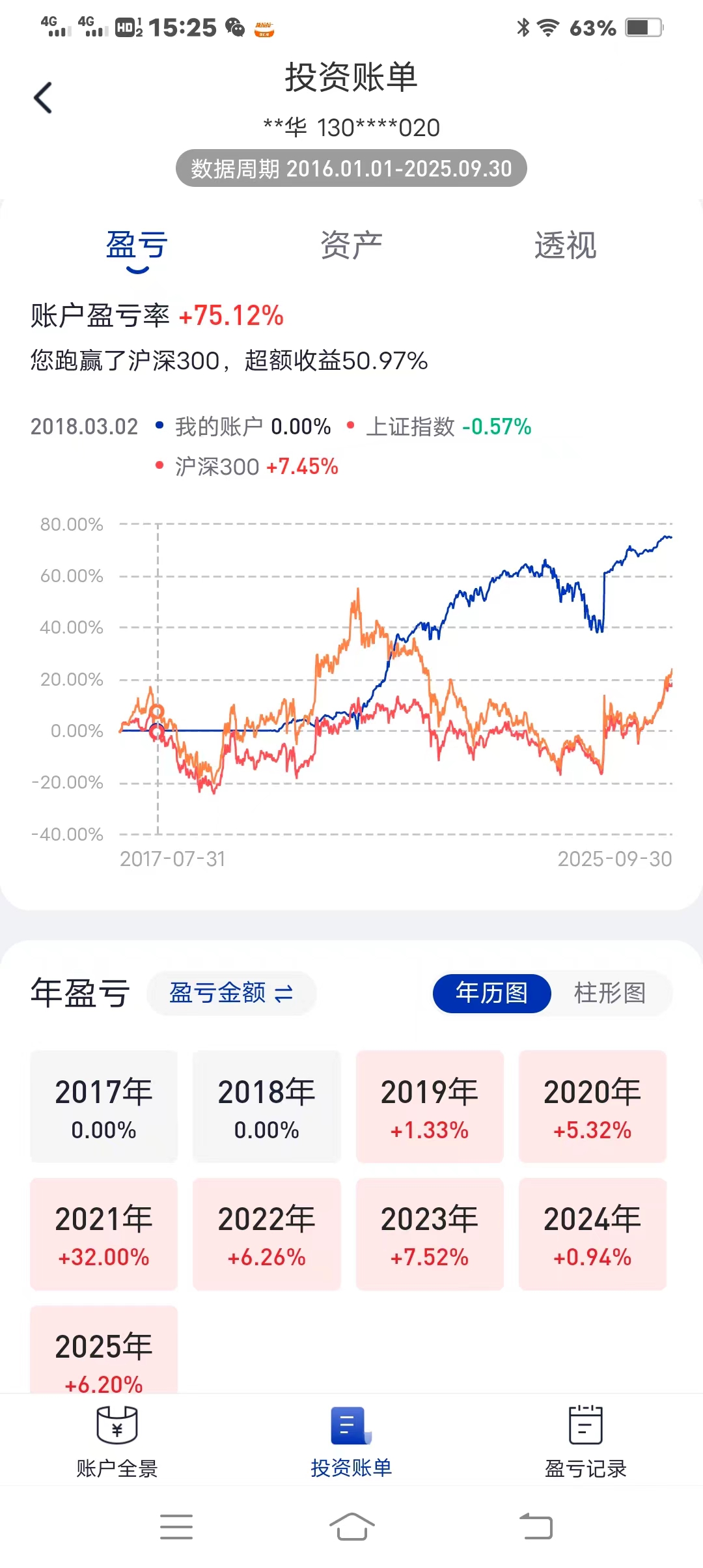The image size is (703, 1568).
Task: Open the 2025年 profit card
Action: [x=104, y=1351]
